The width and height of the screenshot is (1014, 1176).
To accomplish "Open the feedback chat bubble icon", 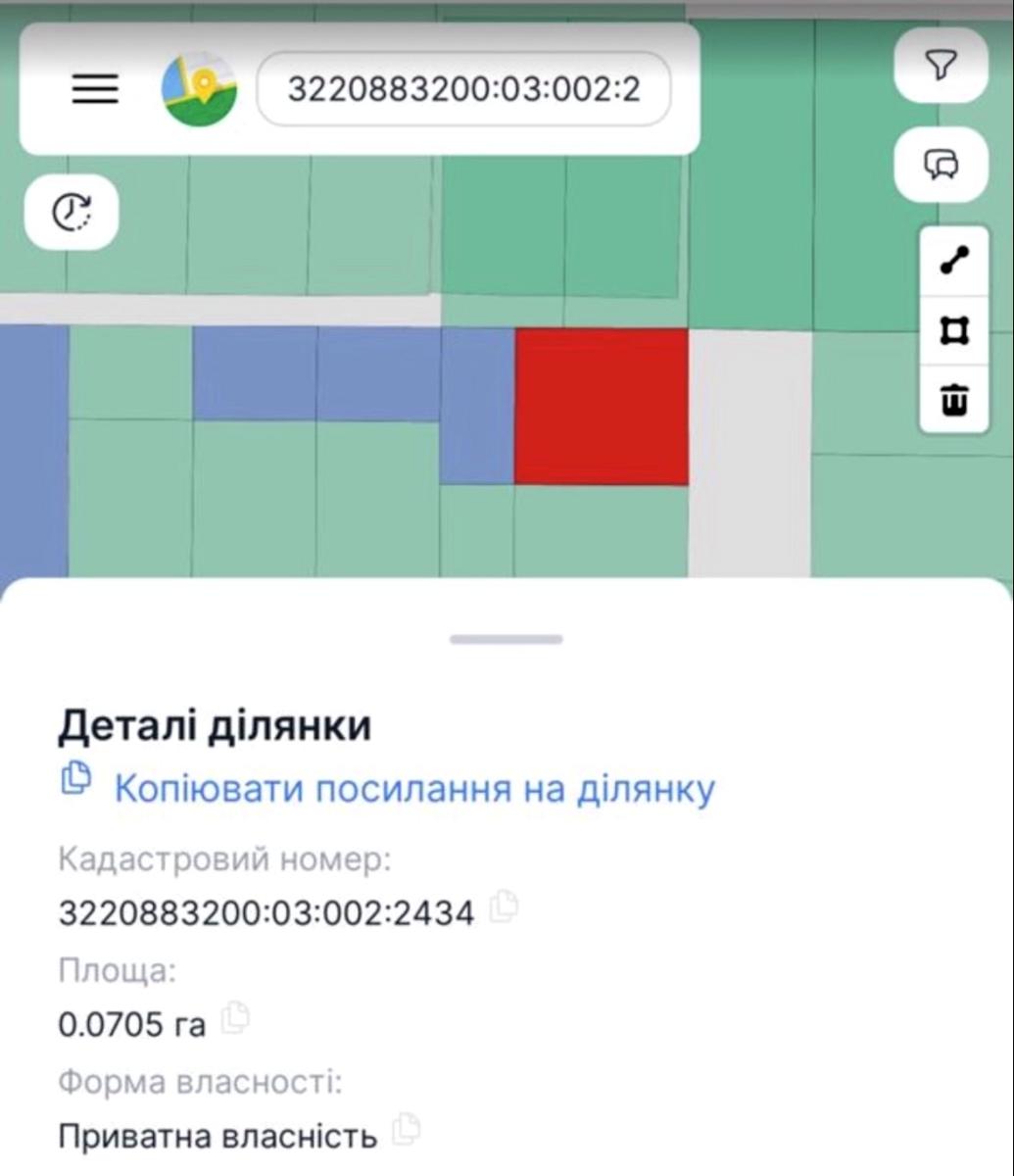I will [942, 165].
